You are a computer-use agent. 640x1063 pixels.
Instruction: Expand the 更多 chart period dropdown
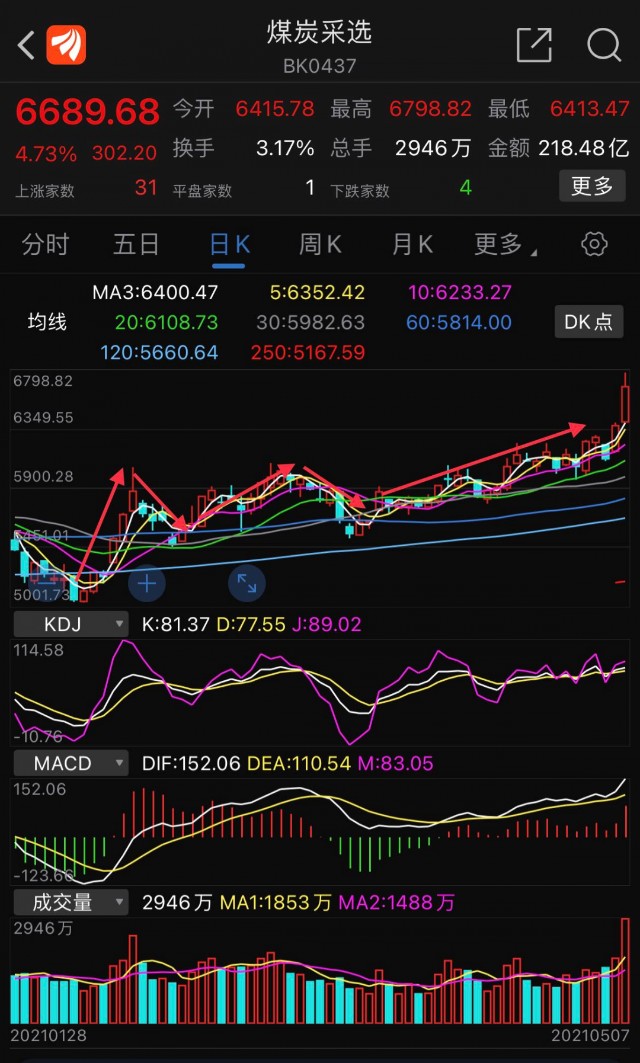(x=504, y=244)
